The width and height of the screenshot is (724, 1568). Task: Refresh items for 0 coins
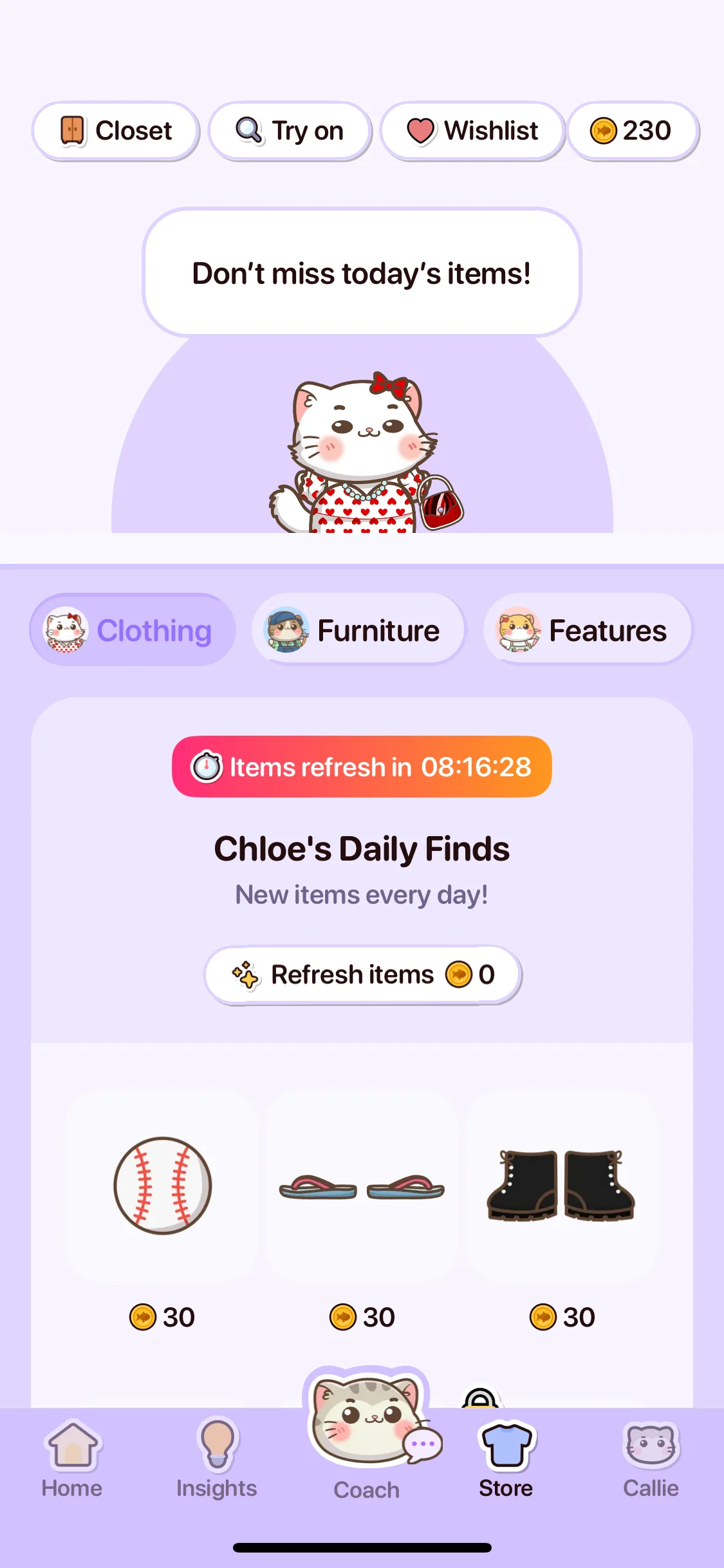pos(362,975)
